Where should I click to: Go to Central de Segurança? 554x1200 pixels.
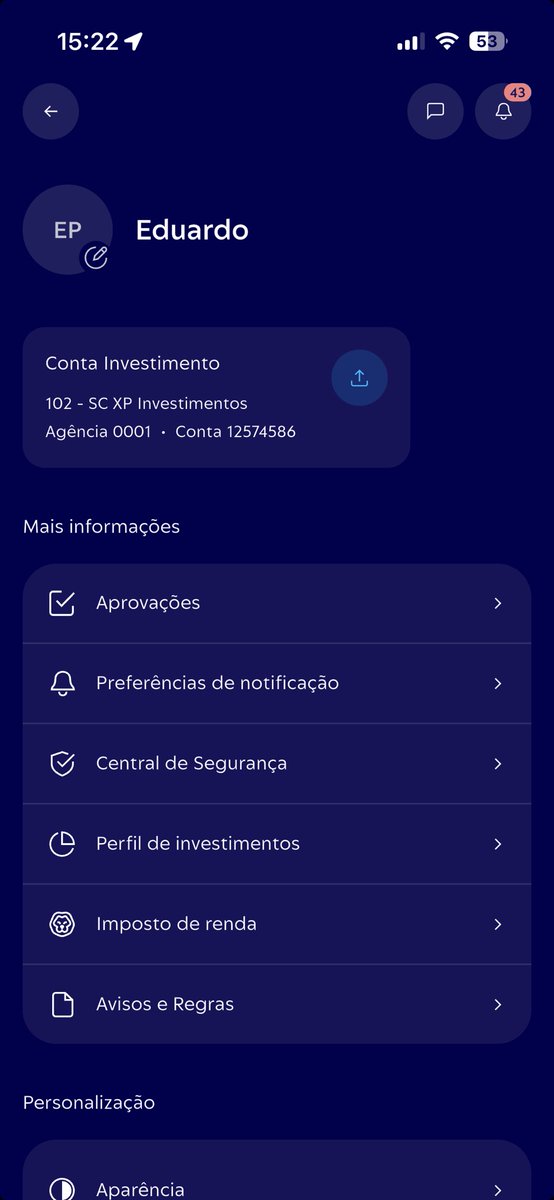pyautogui.click(x=277, y=763)
